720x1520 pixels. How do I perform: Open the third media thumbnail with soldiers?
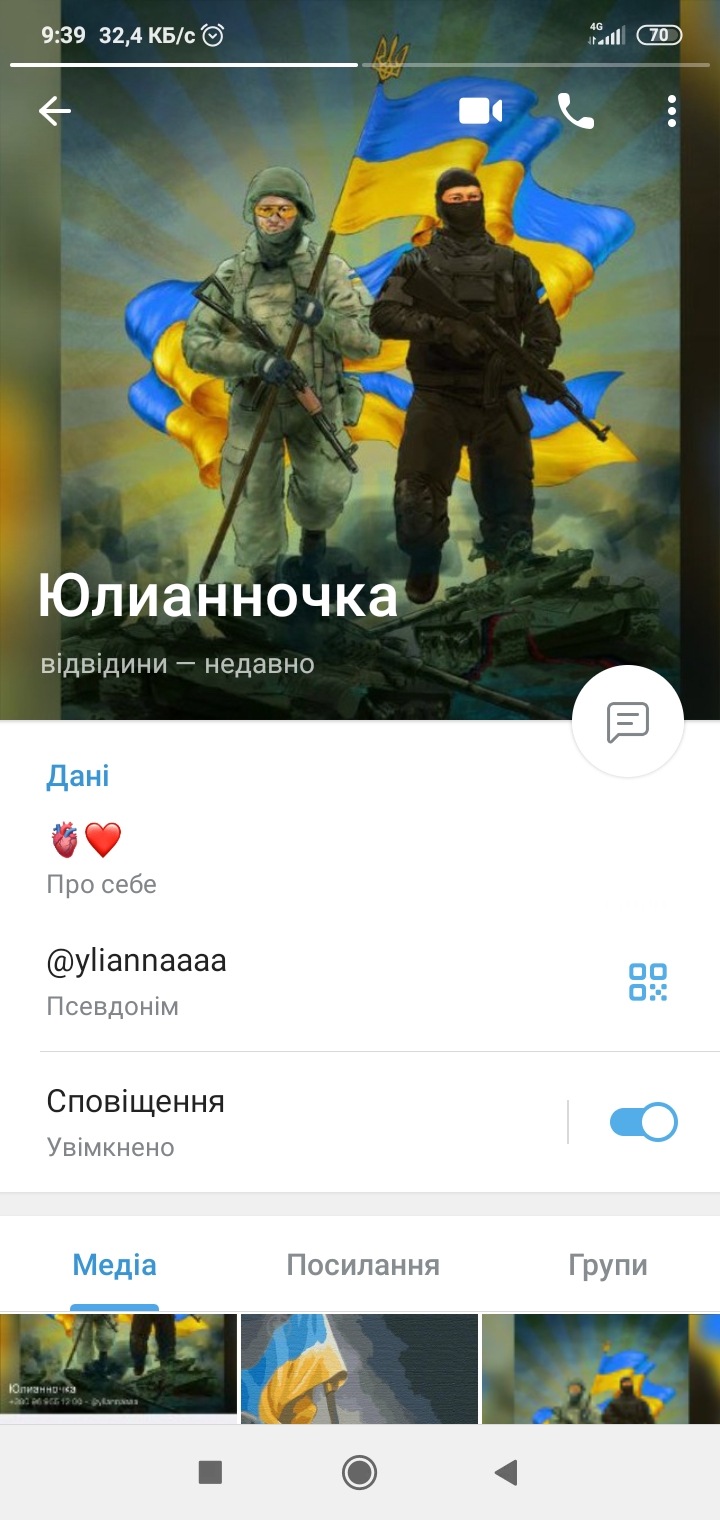point(600,1368)
